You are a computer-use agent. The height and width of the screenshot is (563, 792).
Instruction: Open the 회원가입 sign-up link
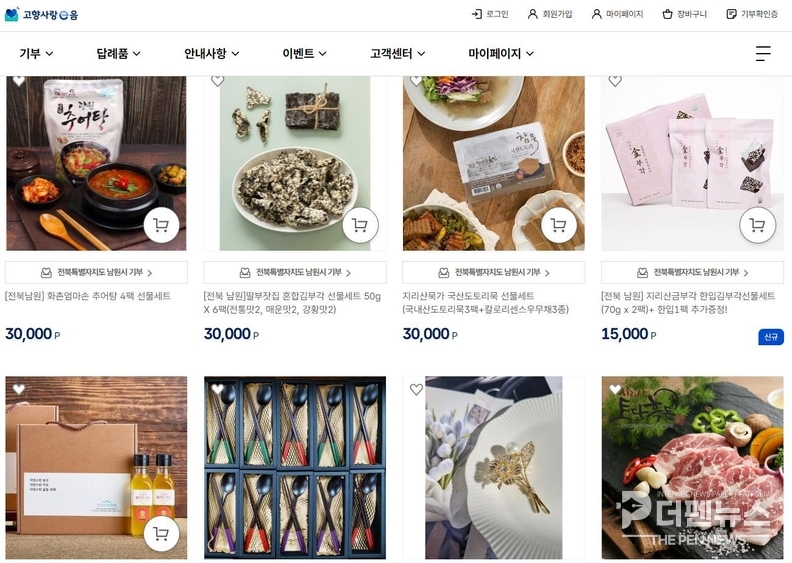pos(550,14)
